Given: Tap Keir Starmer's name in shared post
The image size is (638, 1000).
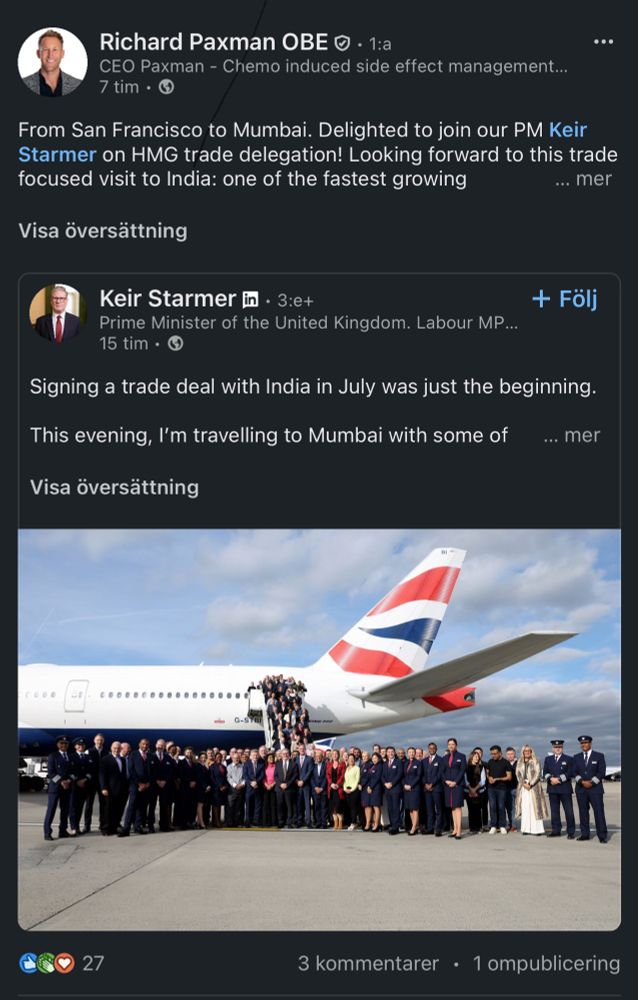Looking at the screenshot, I should click(167, 299).
